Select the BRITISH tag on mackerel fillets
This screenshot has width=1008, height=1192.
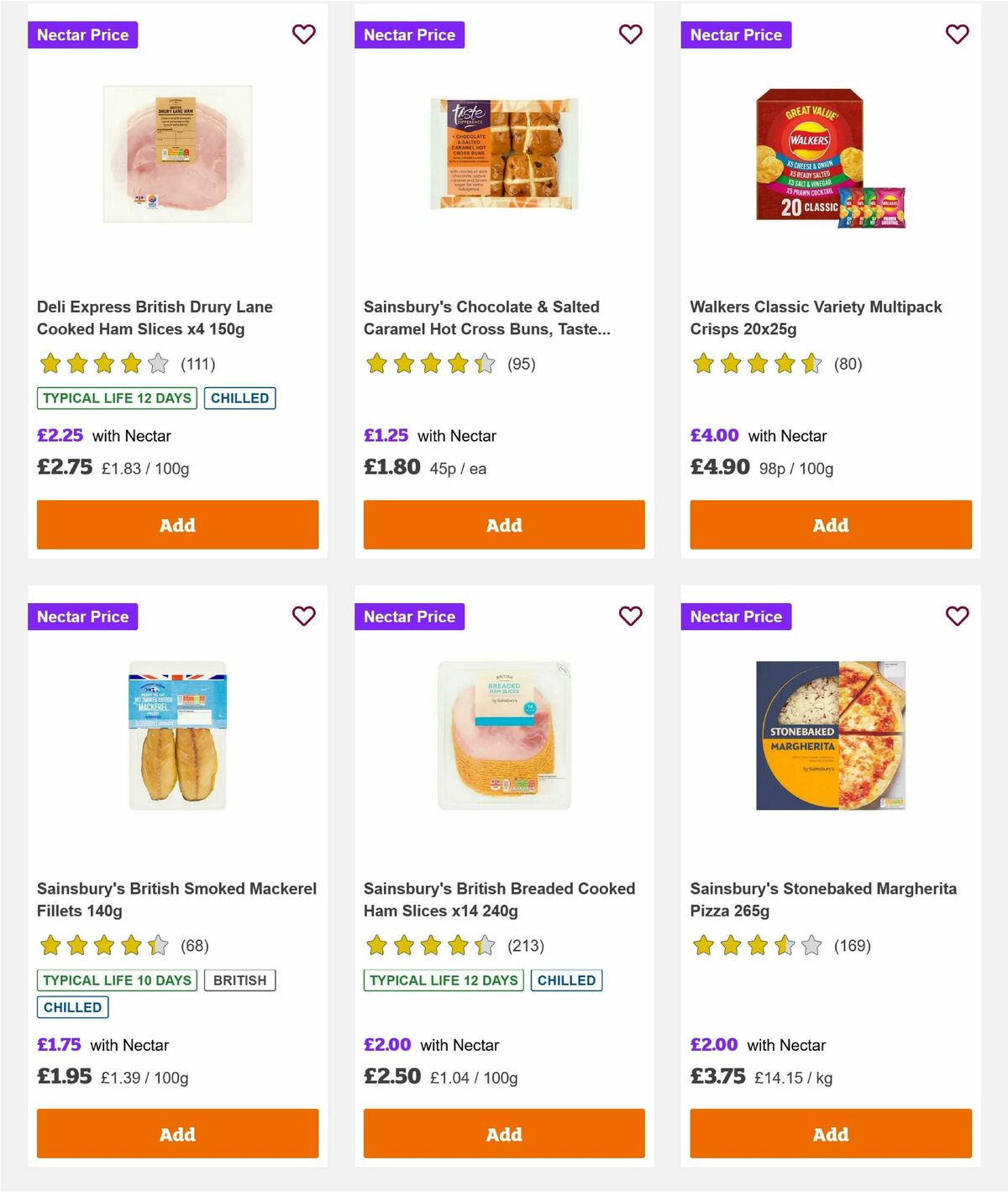[x=240, y=979]
